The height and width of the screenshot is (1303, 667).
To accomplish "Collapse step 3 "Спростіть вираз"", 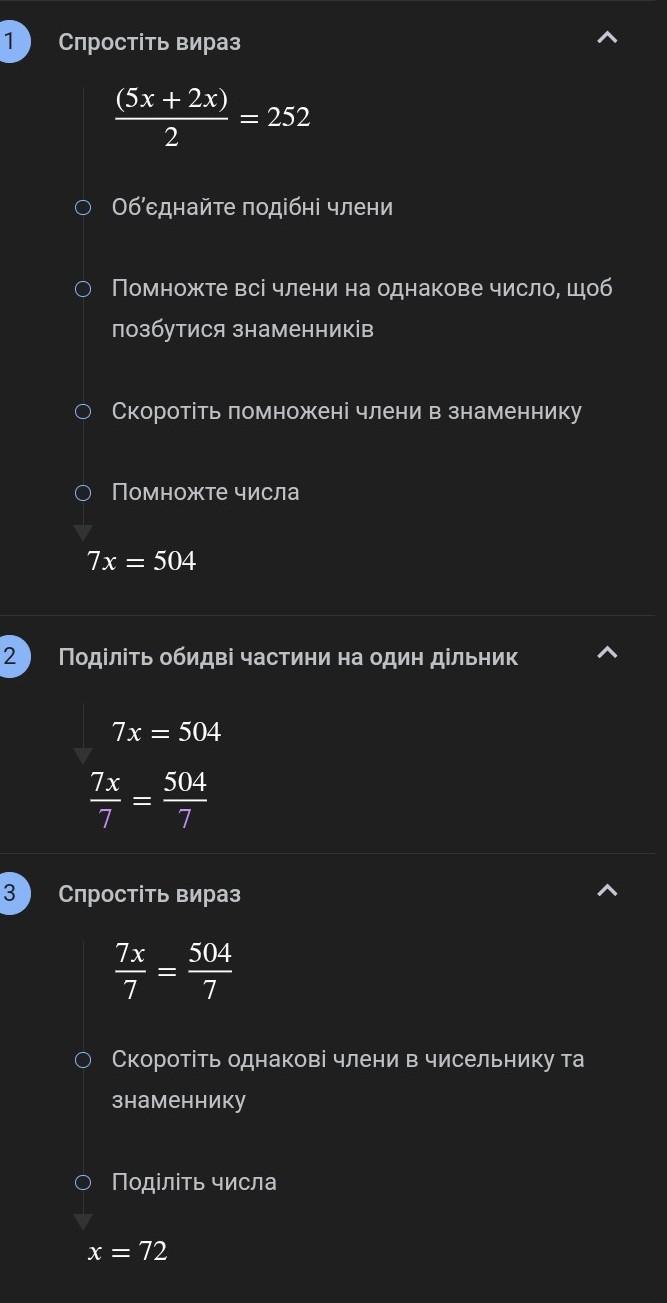I will [x=606, y=890].
